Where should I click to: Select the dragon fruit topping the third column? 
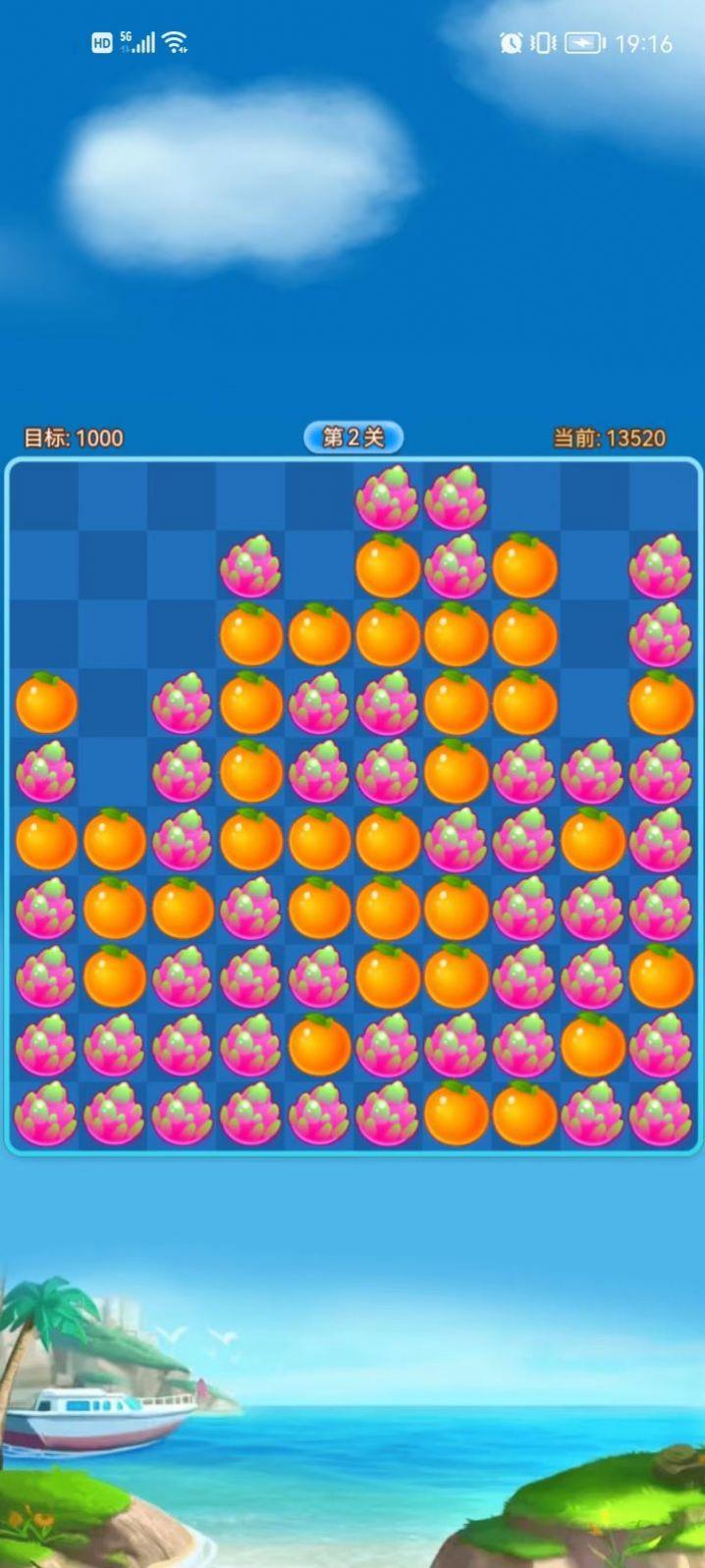coord(183,704)
